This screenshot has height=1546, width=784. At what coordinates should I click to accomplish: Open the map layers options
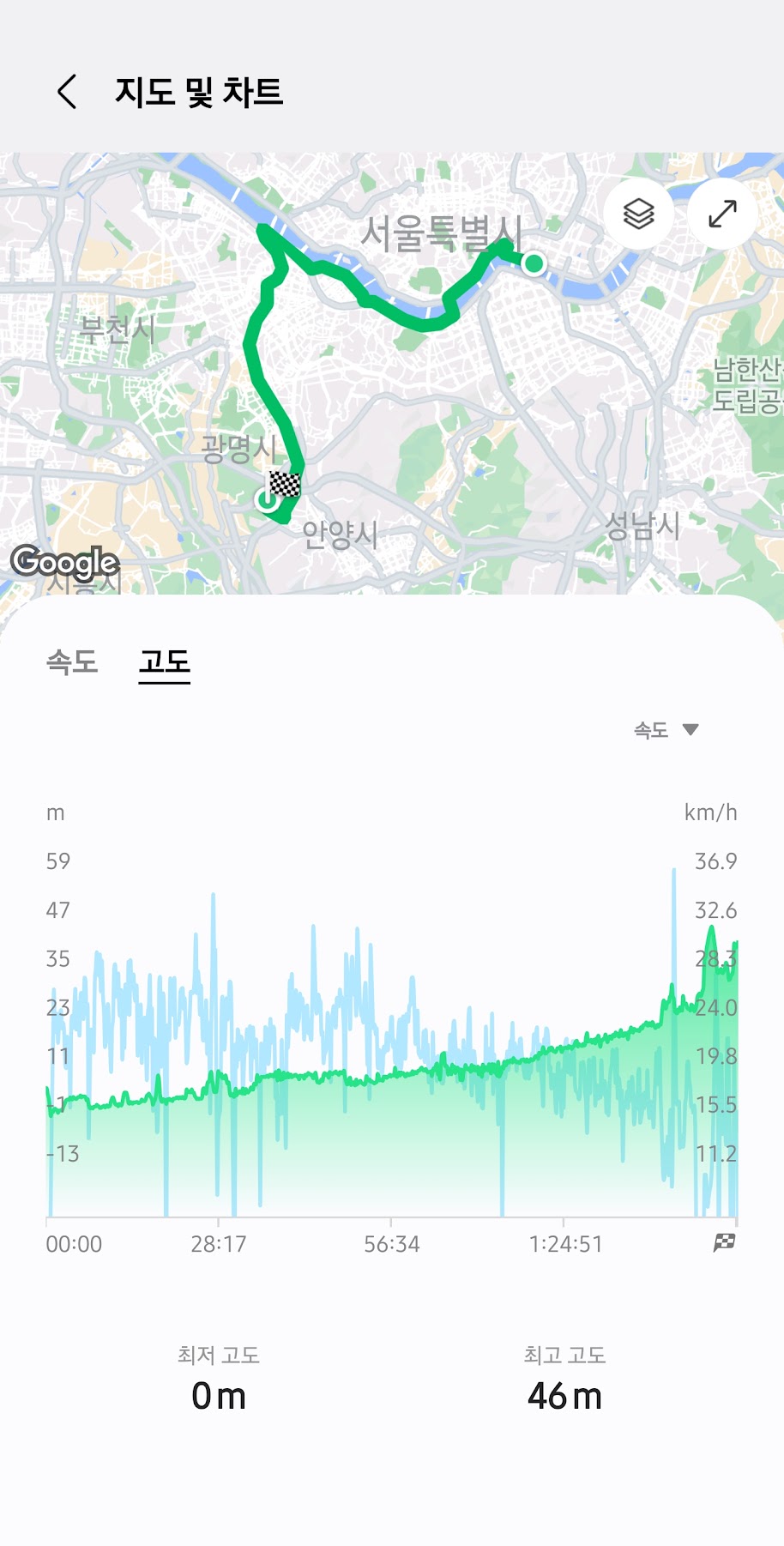click(638, 214)
